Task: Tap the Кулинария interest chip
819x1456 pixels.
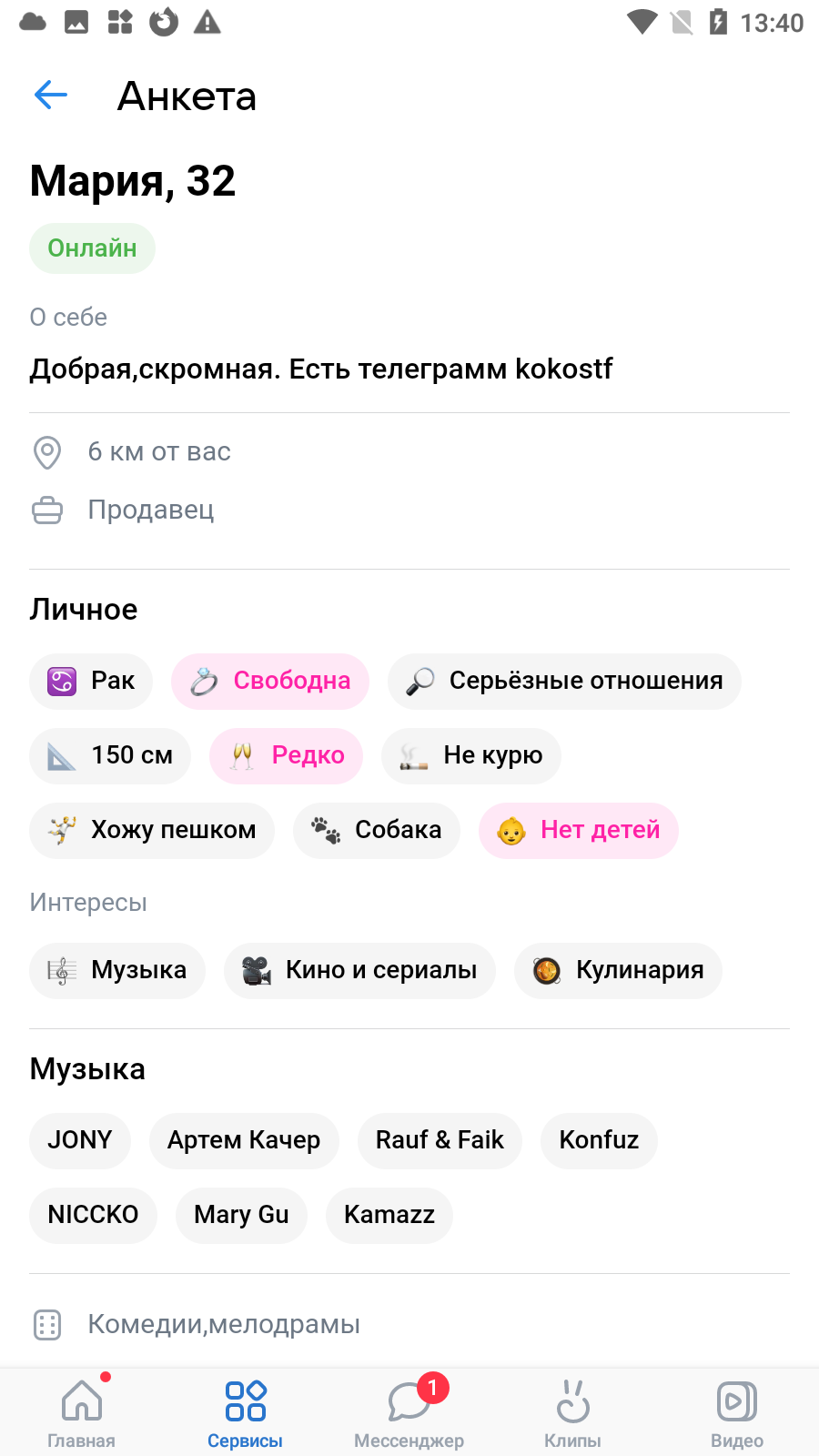Action: (618, 970)
